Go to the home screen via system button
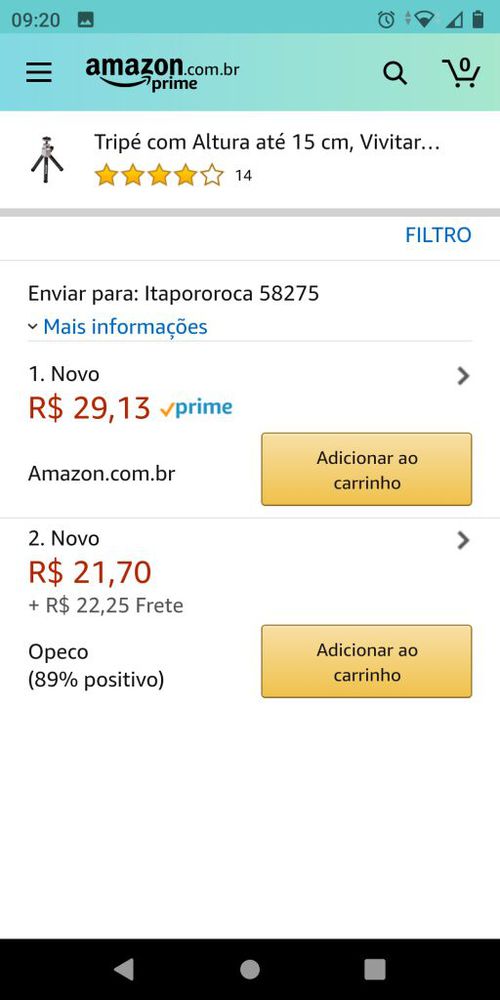Viewport: 500px width, 1000px height. [x=250, y=969]
